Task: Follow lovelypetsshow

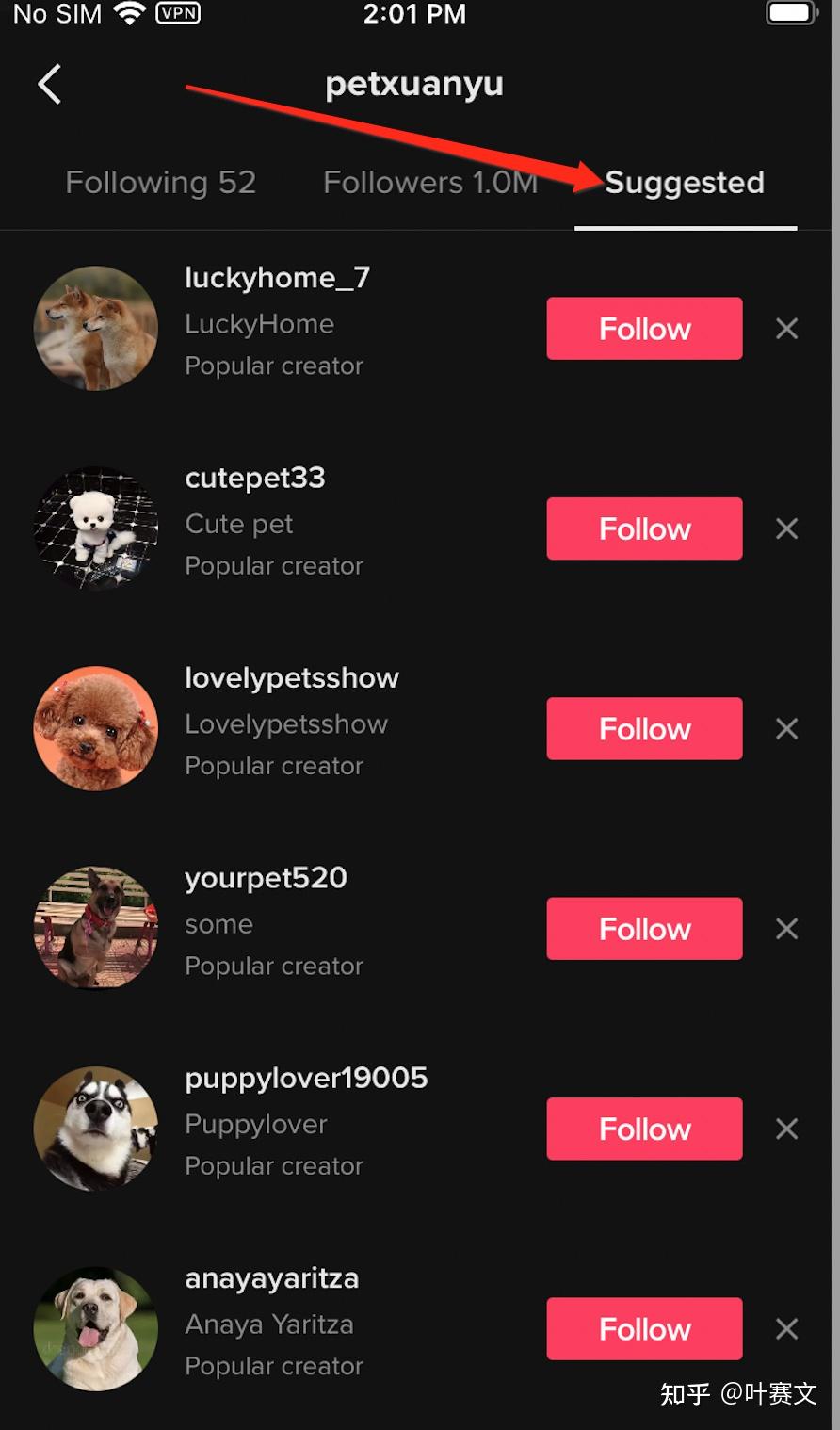Action: pos(644,728)
